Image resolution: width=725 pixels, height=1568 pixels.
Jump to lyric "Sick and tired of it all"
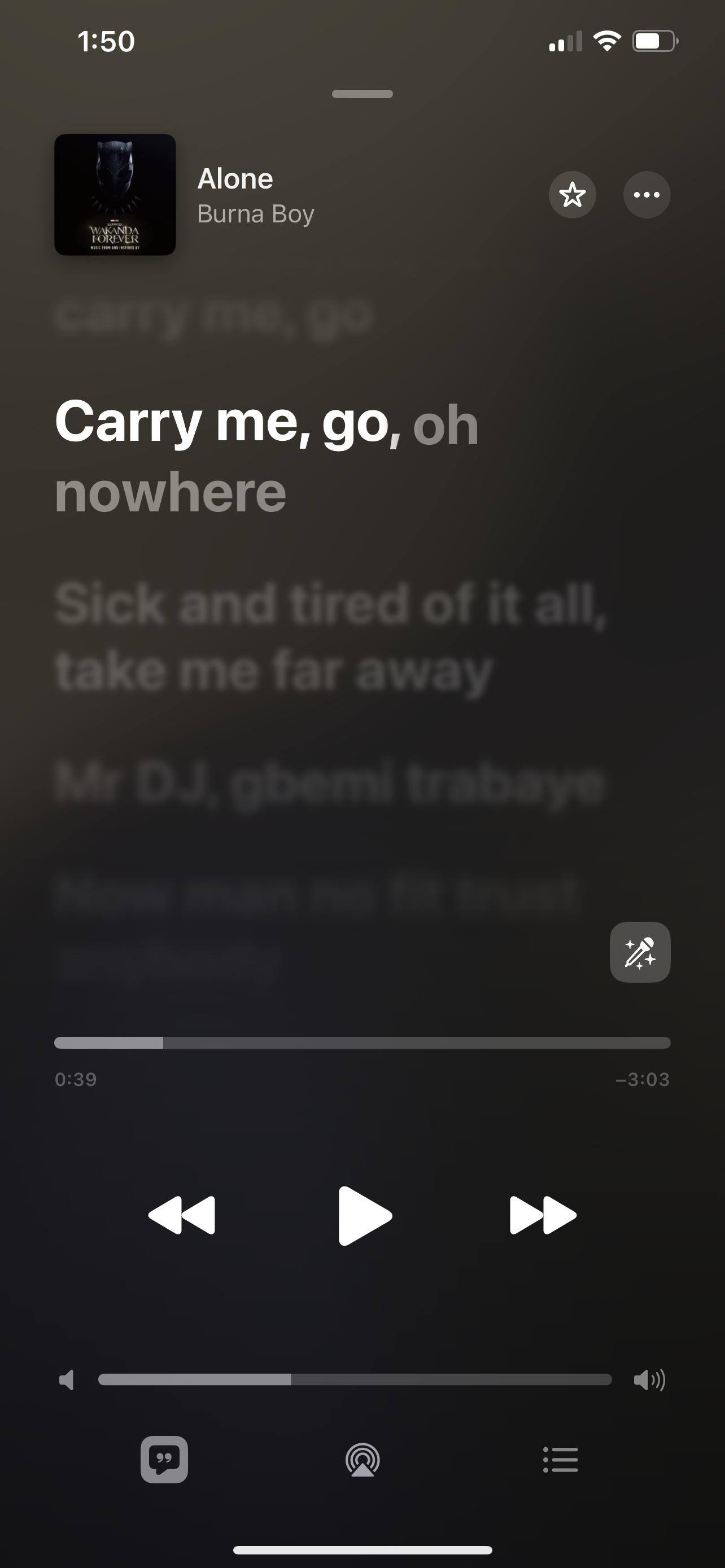(329, 636)
